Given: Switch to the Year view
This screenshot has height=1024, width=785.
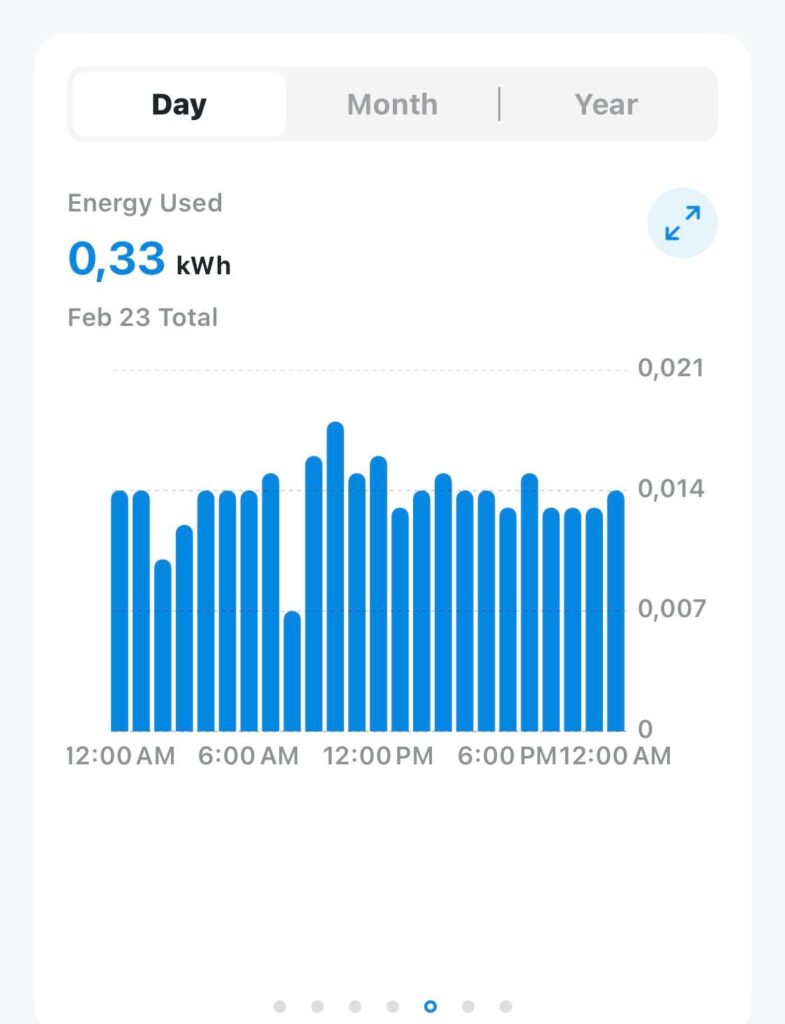Looking at the screenshot, I should 606,104.
